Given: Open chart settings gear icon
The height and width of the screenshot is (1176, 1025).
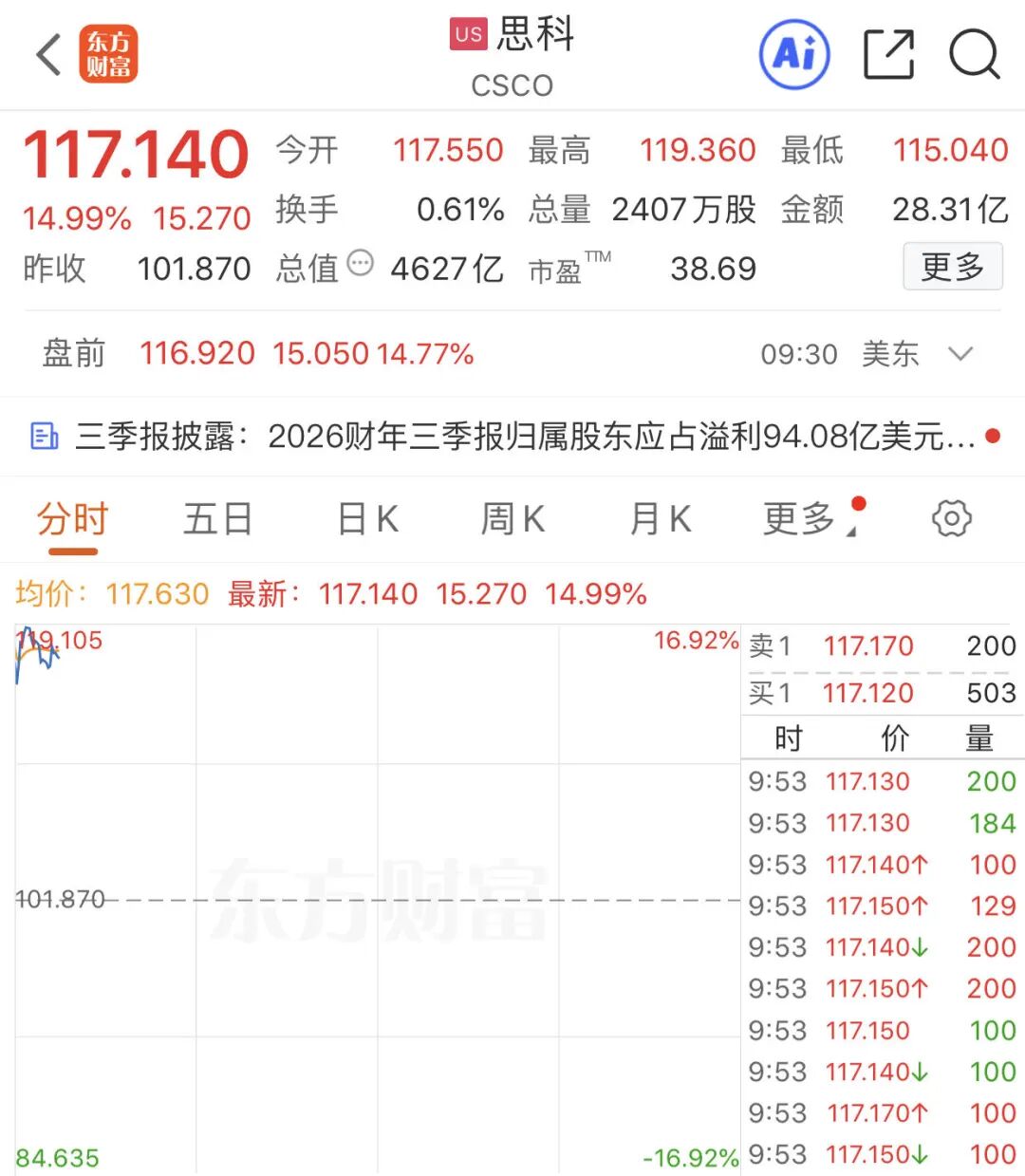Looking at the screenshot, I should click(952, 518).
